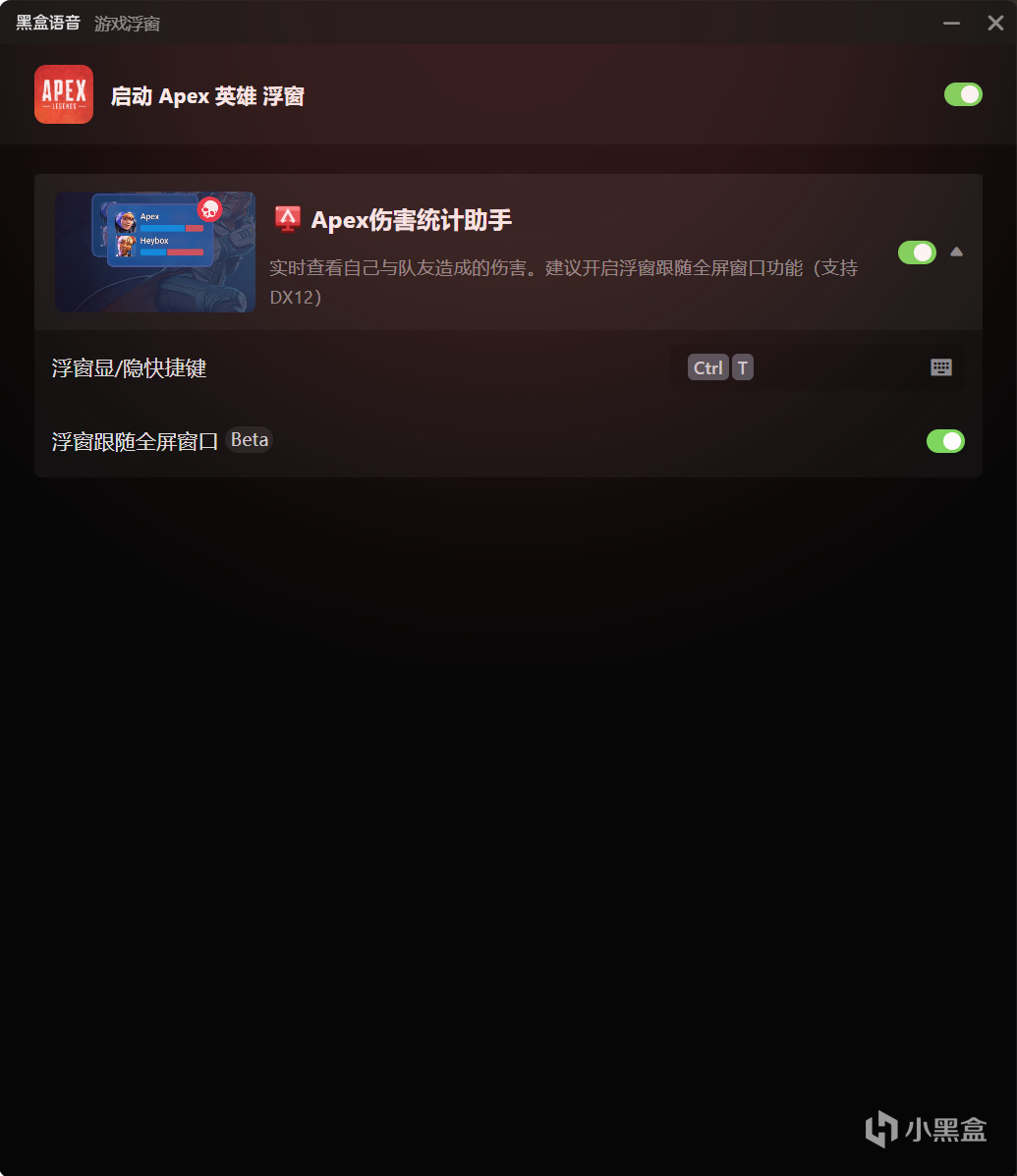Disable the Apex伤害统计助手 switch

917,252
